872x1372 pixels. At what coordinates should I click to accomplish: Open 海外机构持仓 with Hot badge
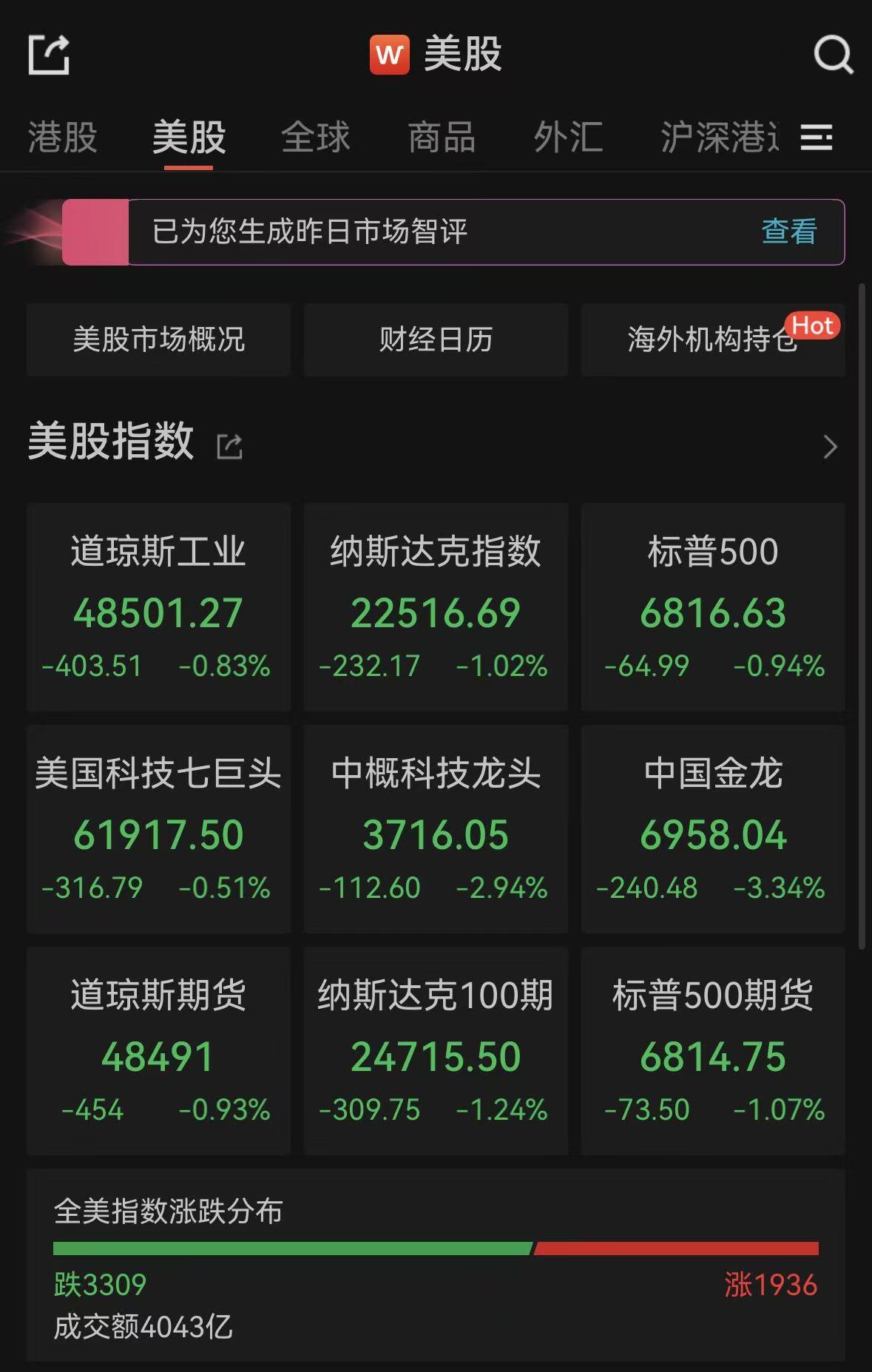[x=712, y=339]
